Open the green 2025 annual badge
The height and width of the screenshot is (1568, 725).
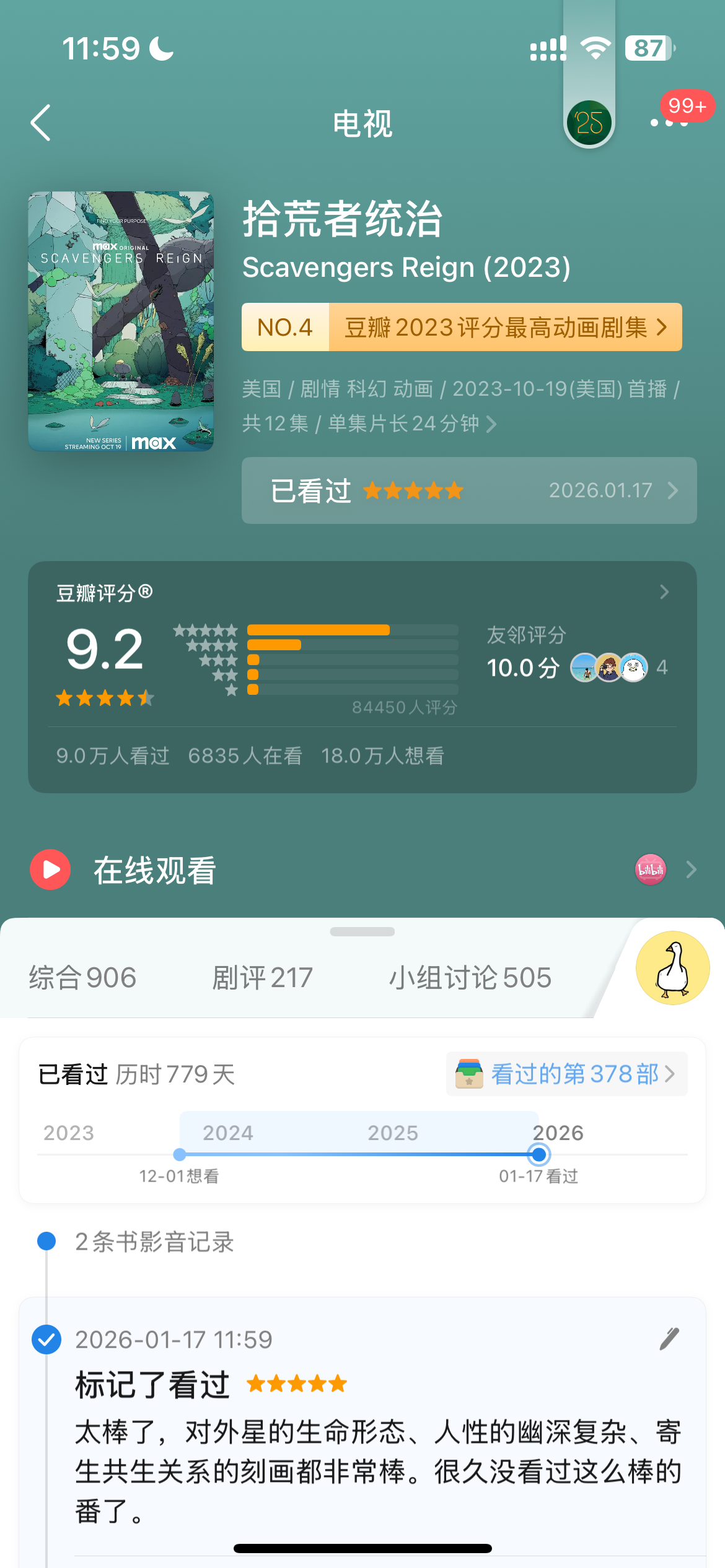(x=589, y=123)
